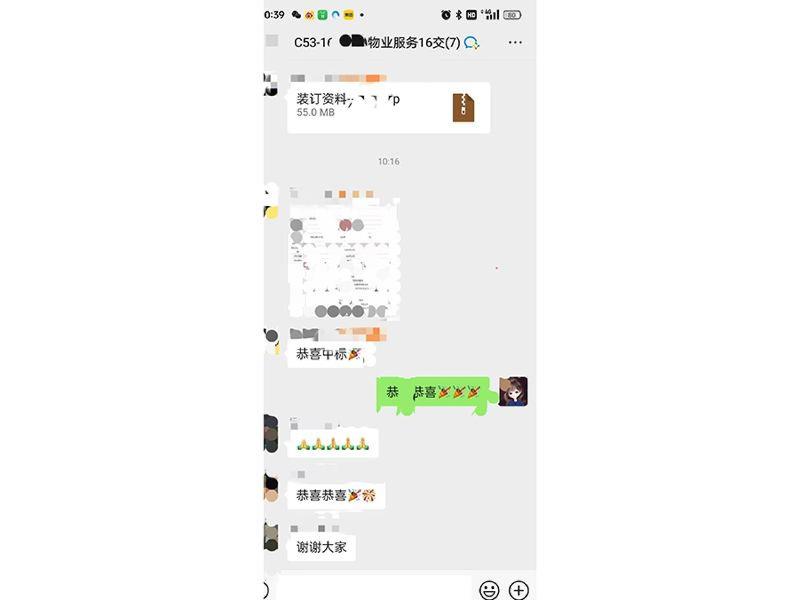This screenshot has width=800, height=600.
Task: Focus the message text input field
Action: (x=375, y=588)
